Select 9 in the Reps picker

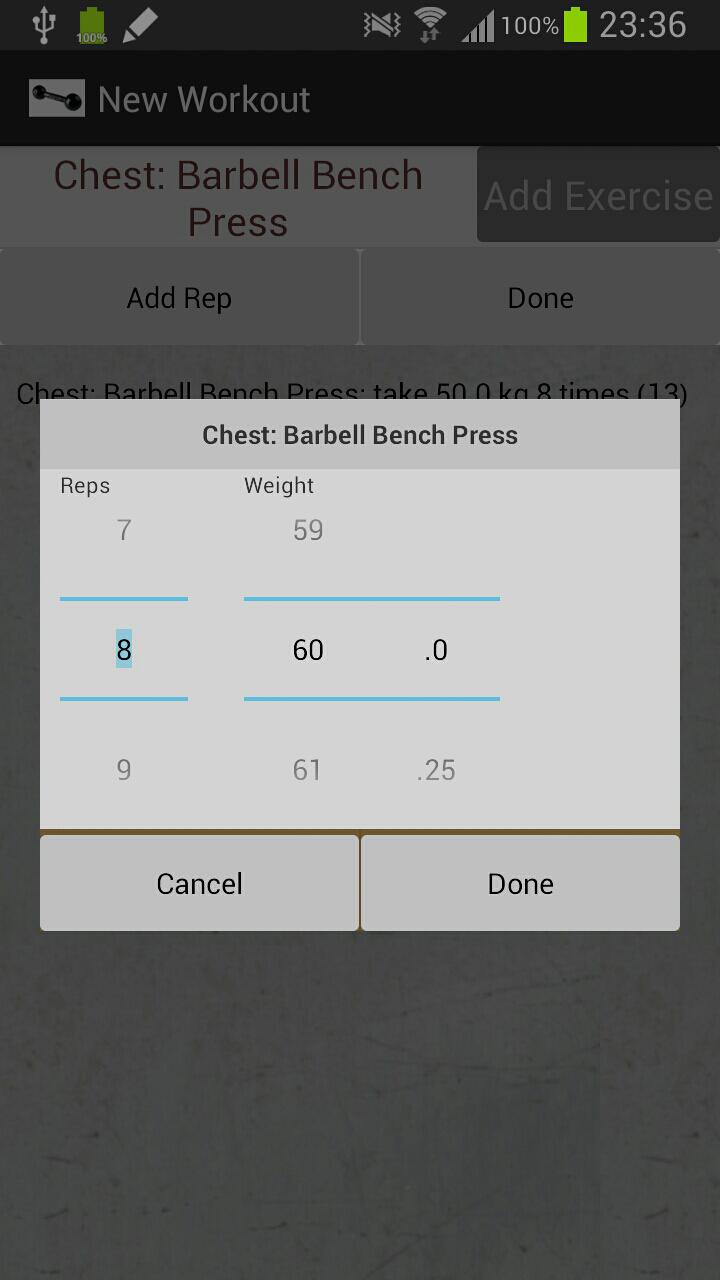pyautogui.click(x=124, y=770)
